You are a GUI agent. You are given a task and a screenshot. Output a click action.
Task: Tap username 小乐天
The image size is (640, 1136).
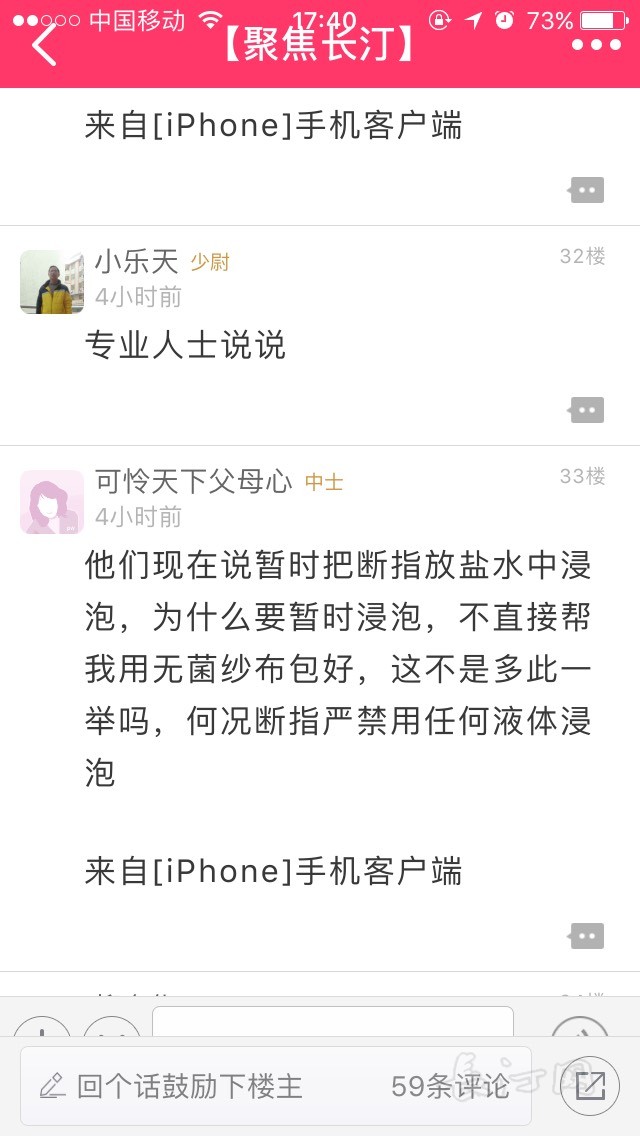[x=136, y=262]
